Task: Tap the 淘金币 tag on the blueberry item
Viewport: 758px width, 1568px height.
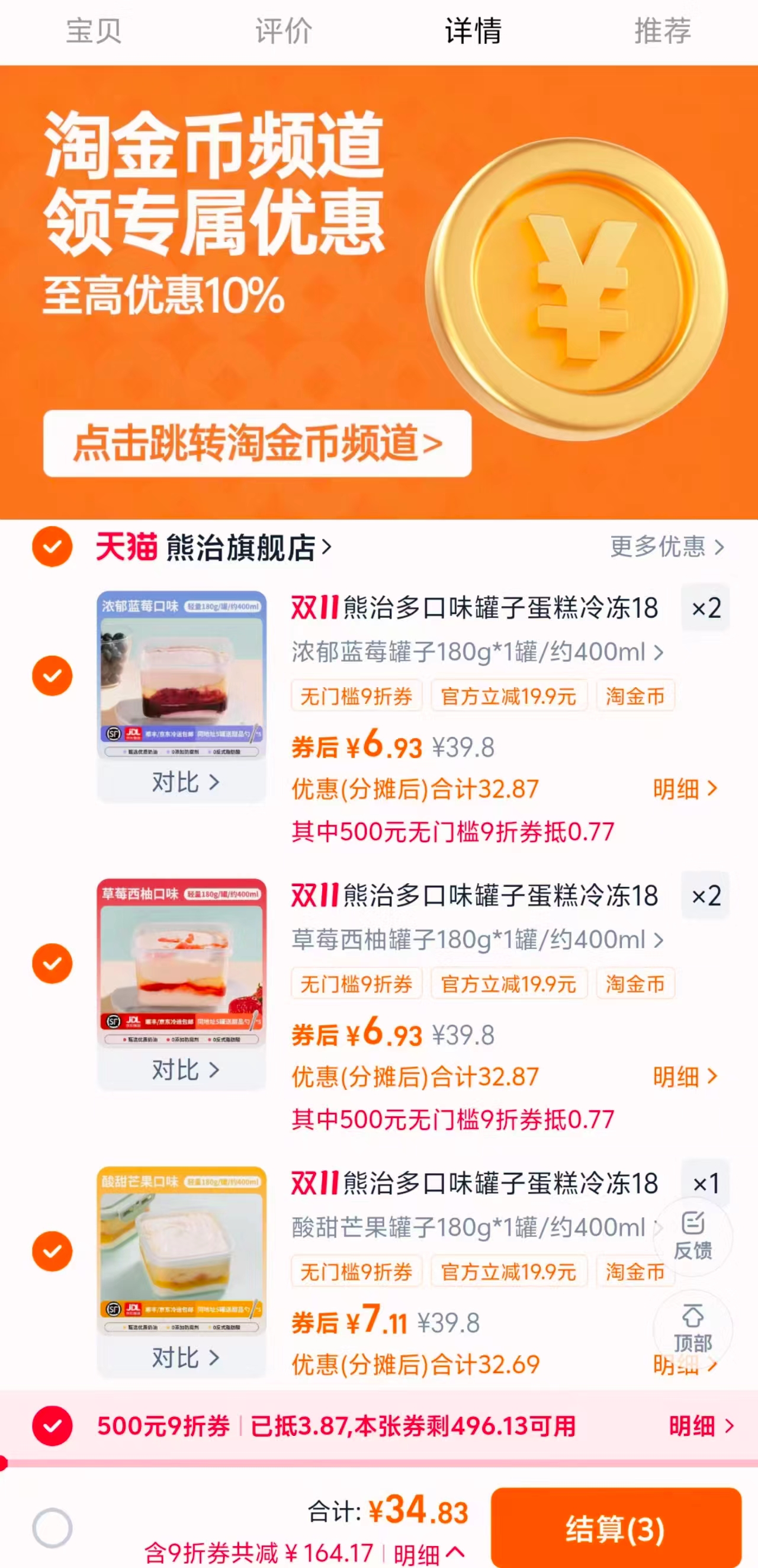Action: [x=635, y=696]
